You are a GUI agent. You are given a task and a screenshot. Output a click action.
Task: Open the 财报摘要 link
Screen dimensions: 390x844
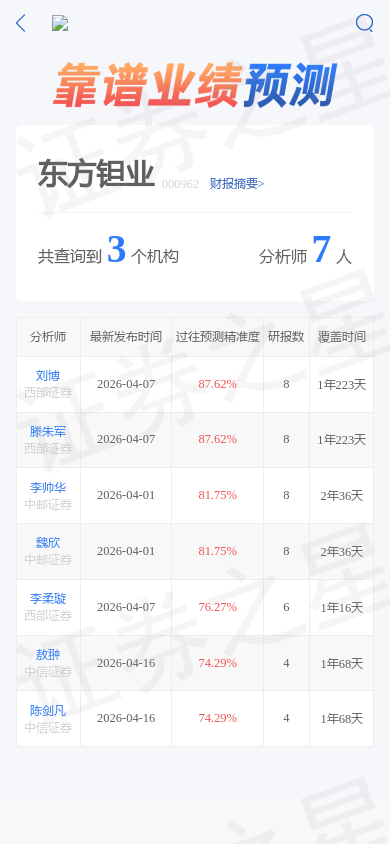click(x=237, y=184)
